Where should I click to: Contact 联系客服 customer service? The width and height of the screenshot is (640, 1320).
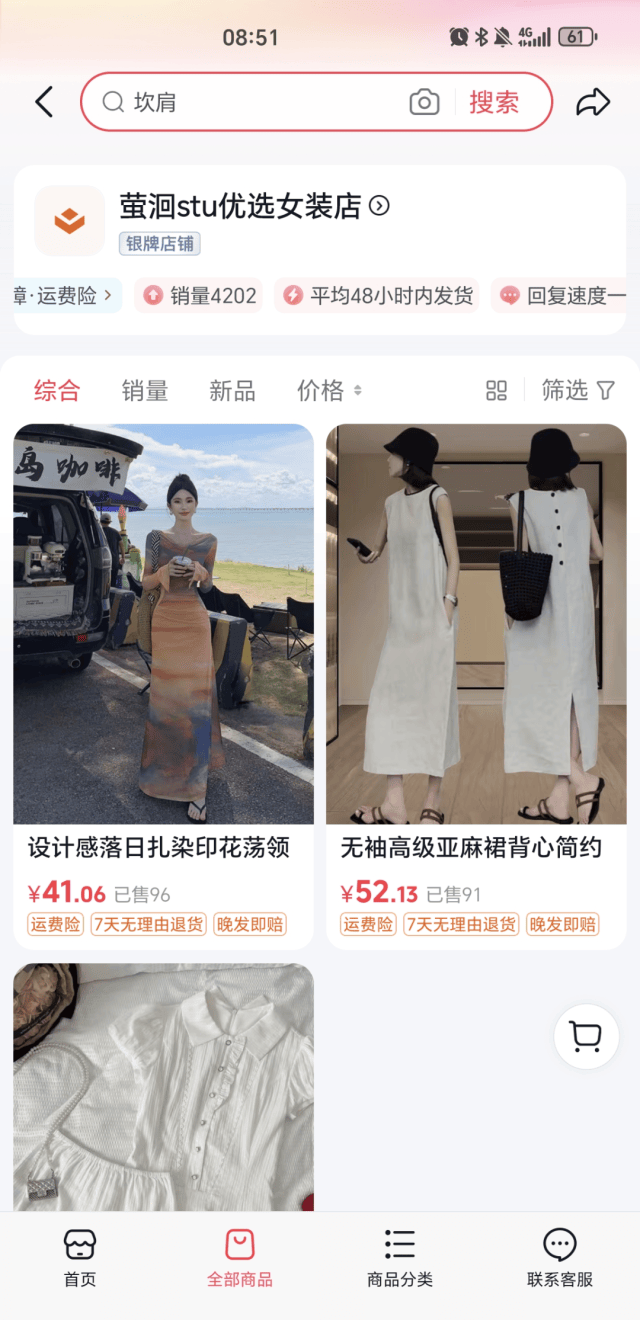[559, 1257]
